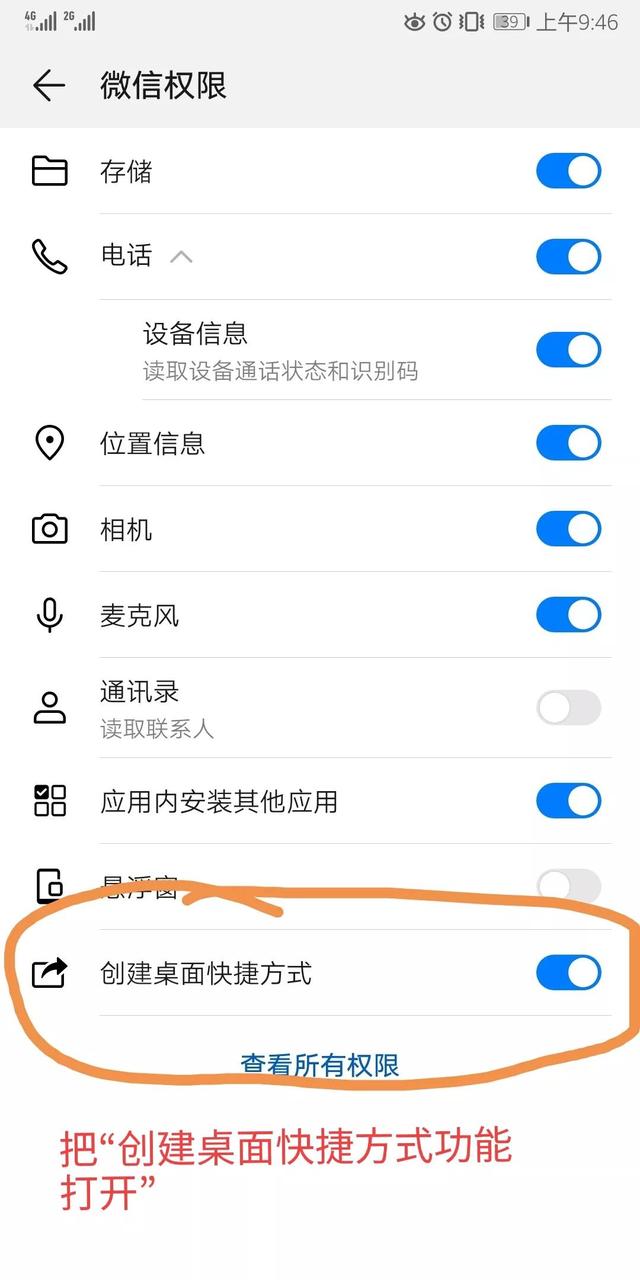Enable the 悬浮窗 permission switch
Image resolution: width=640 pixels, height=1280 pixels.
point(568,886)
